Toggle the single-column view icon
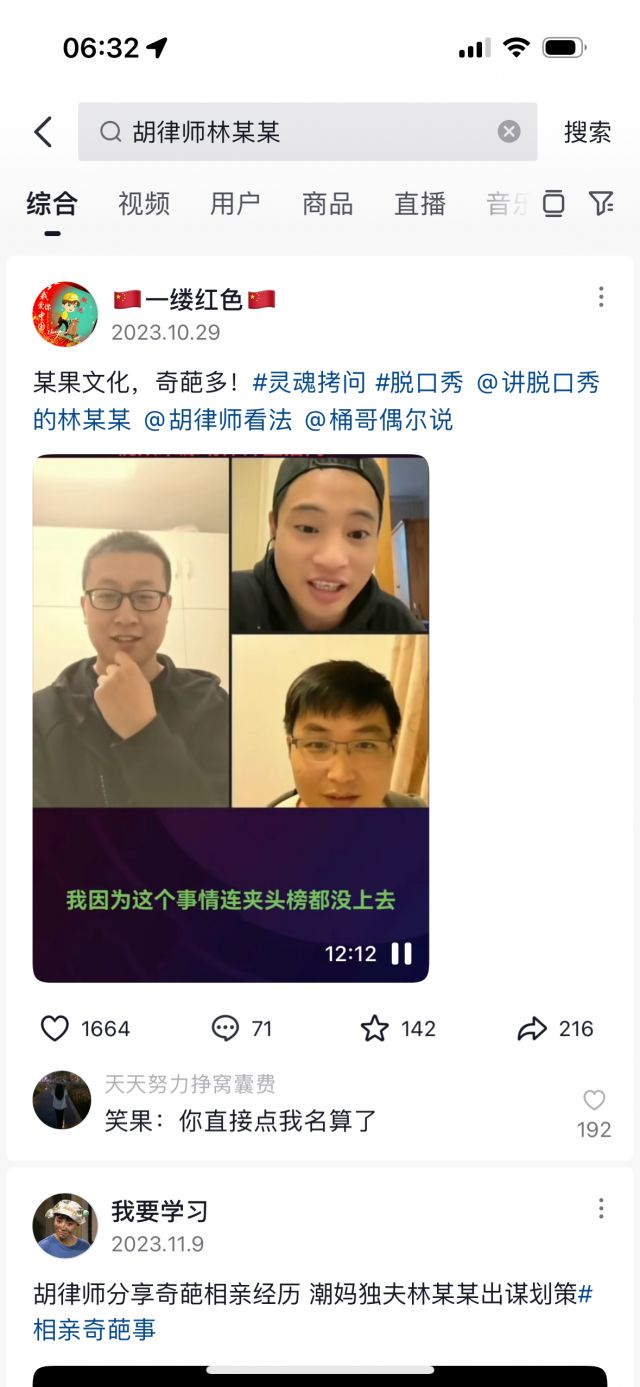 click(553, 204)
